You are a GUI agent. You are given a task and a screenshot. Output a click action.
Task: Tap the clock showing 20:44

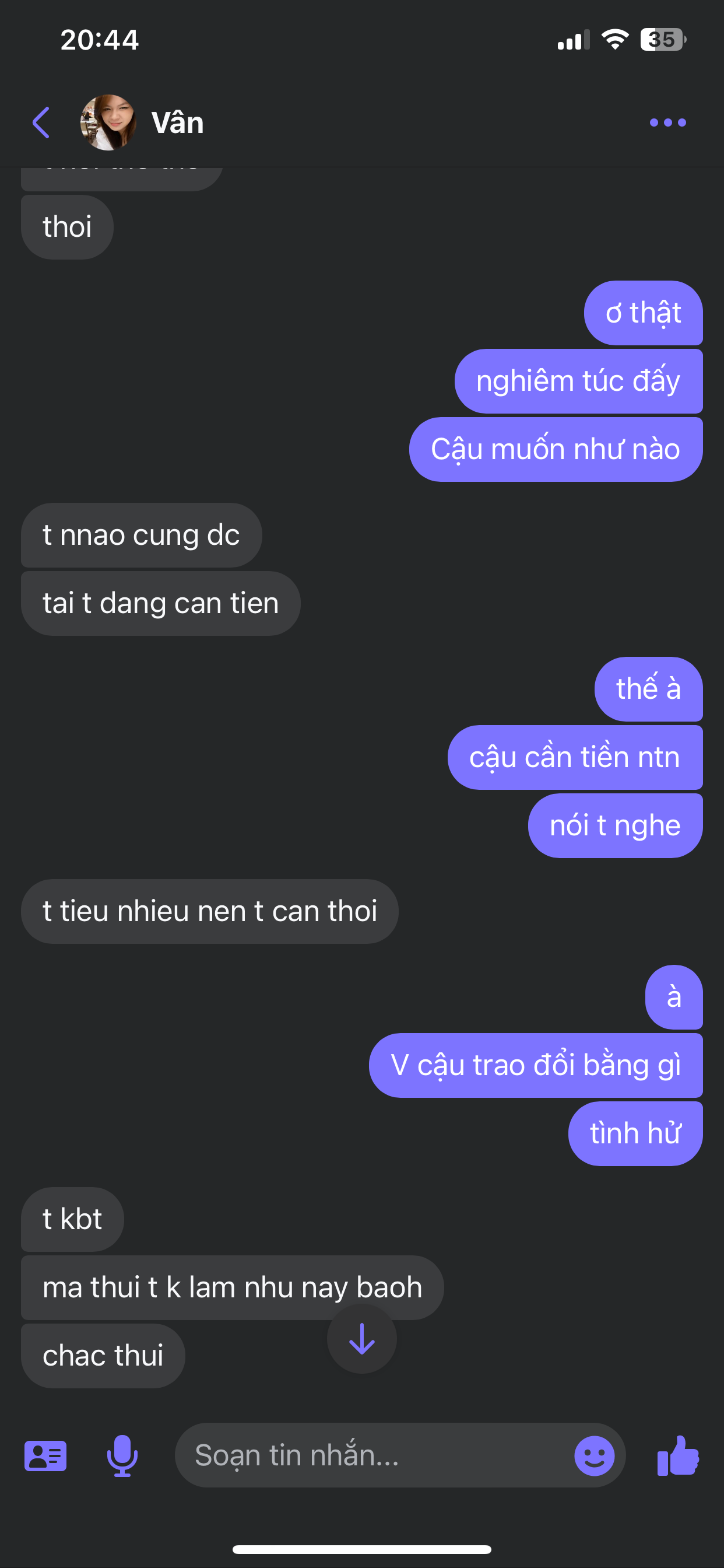(x=99, y=40)
